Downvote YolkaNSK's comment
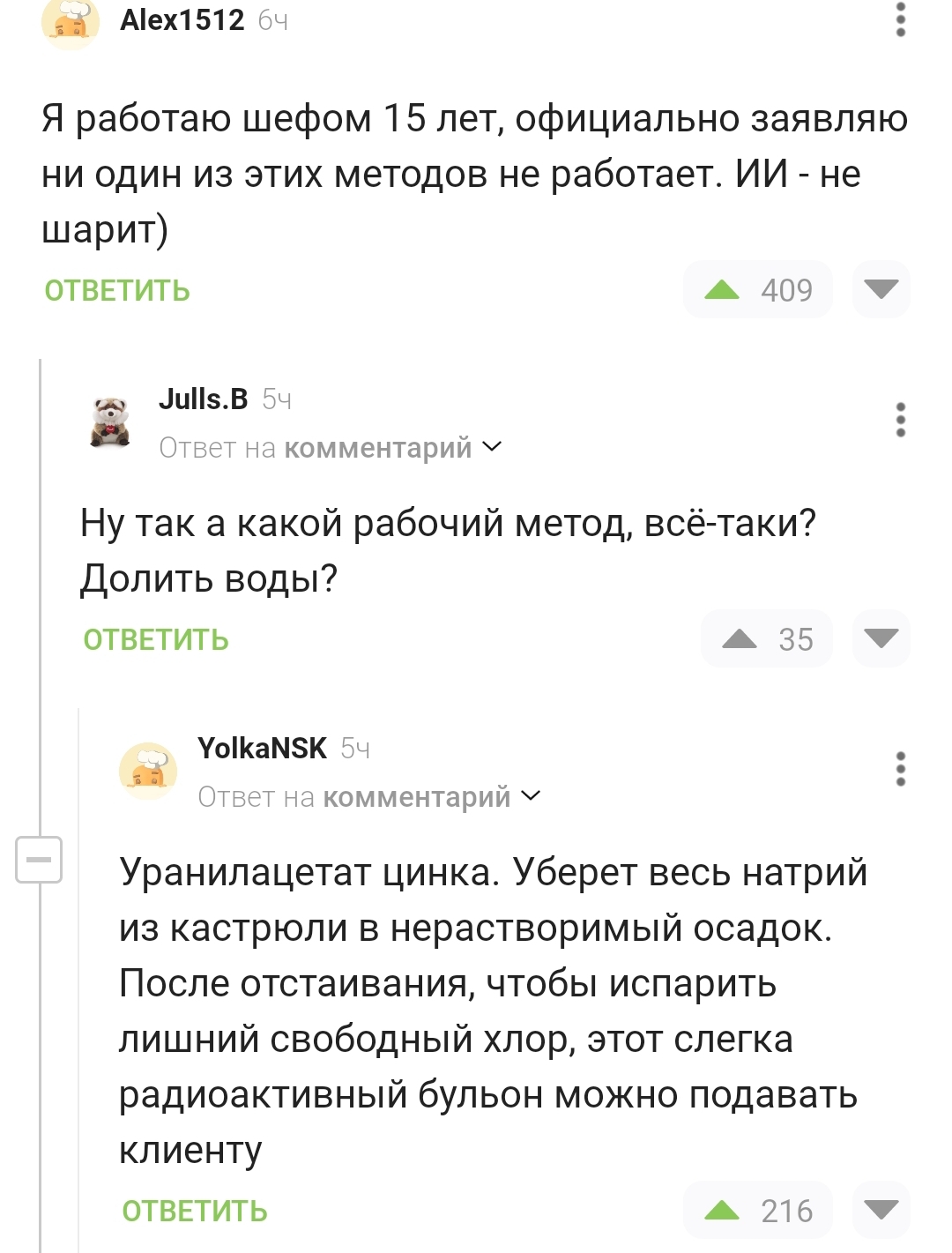 click(881, 1210)
